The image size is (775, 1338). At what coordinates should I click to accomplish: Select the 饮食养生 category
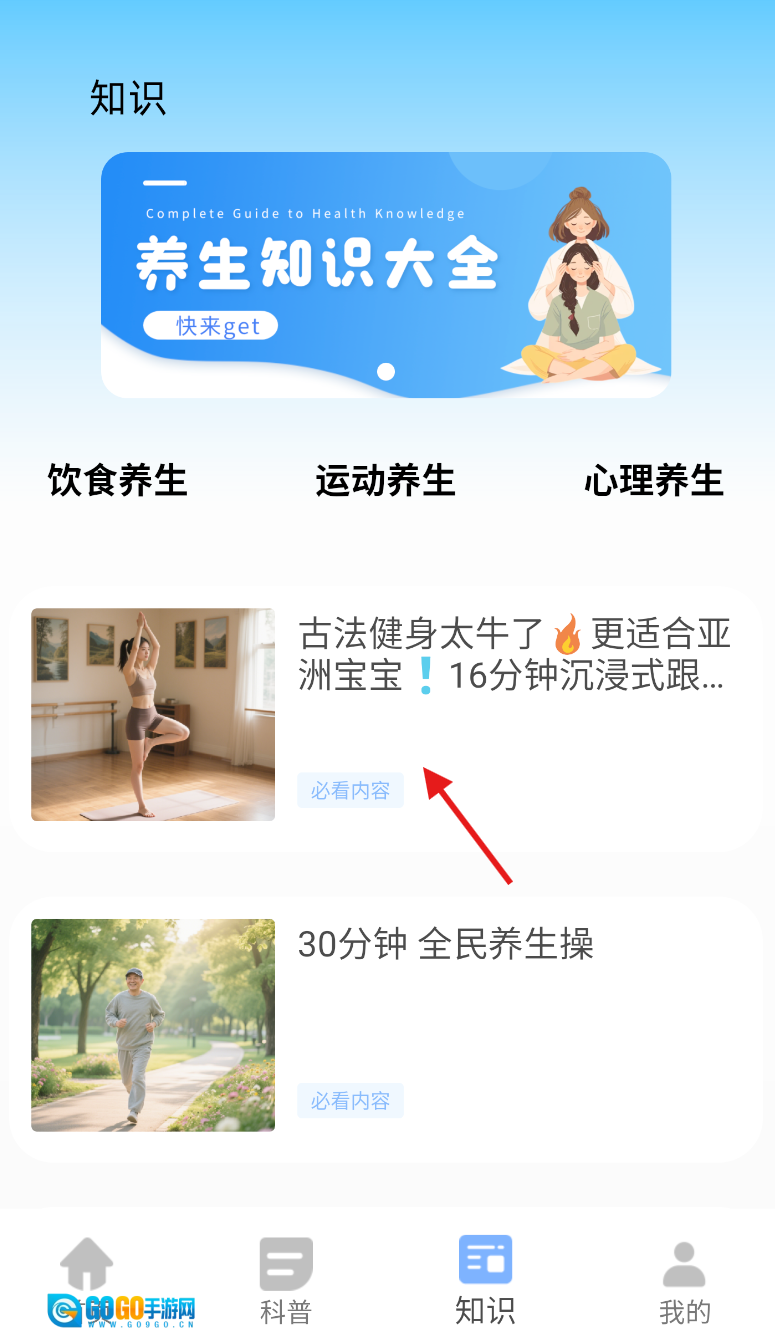[x=118, y=481]
